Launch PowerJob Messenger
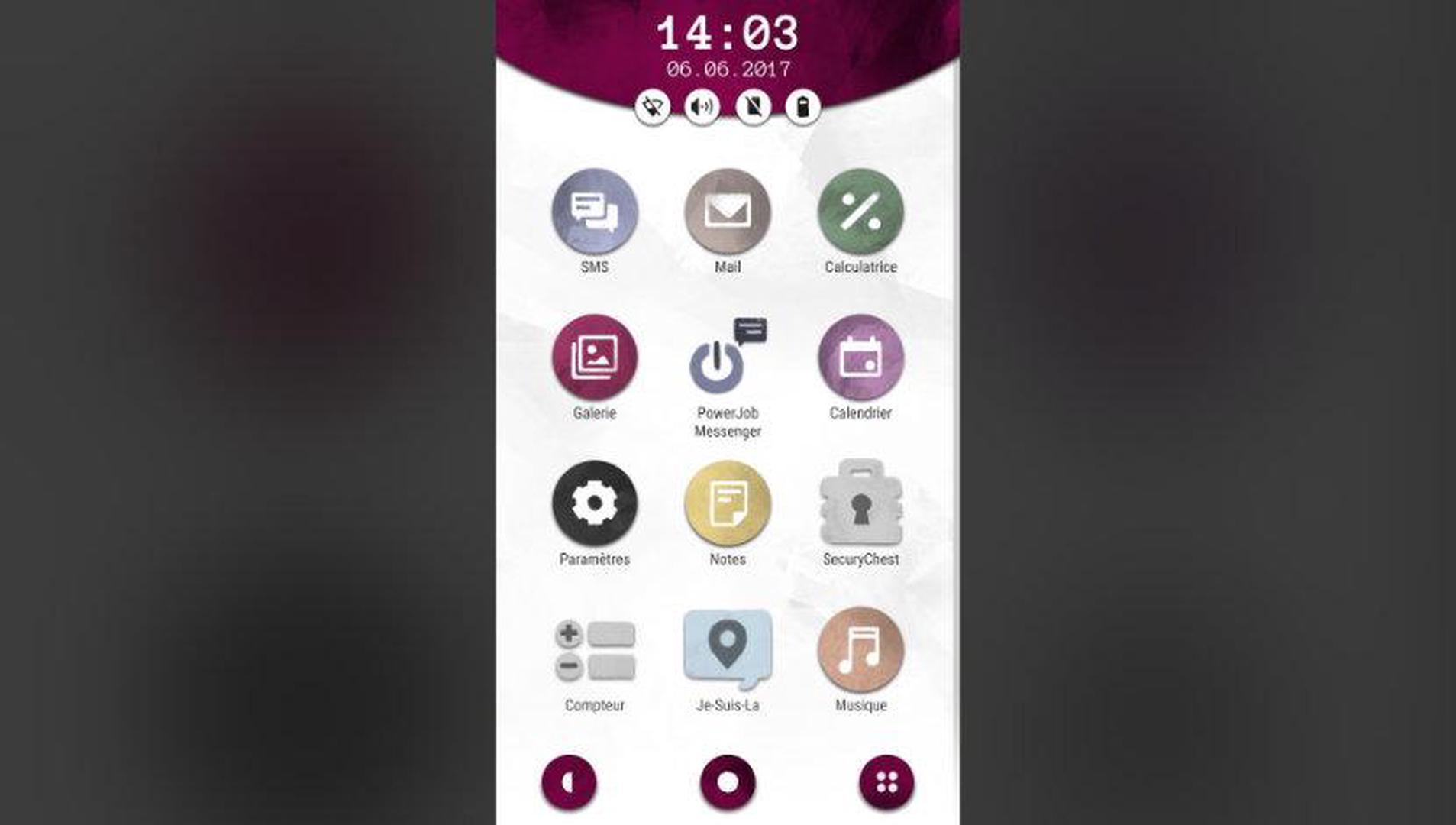Viewport: 1456px width, 825px height. pos(725,359)
